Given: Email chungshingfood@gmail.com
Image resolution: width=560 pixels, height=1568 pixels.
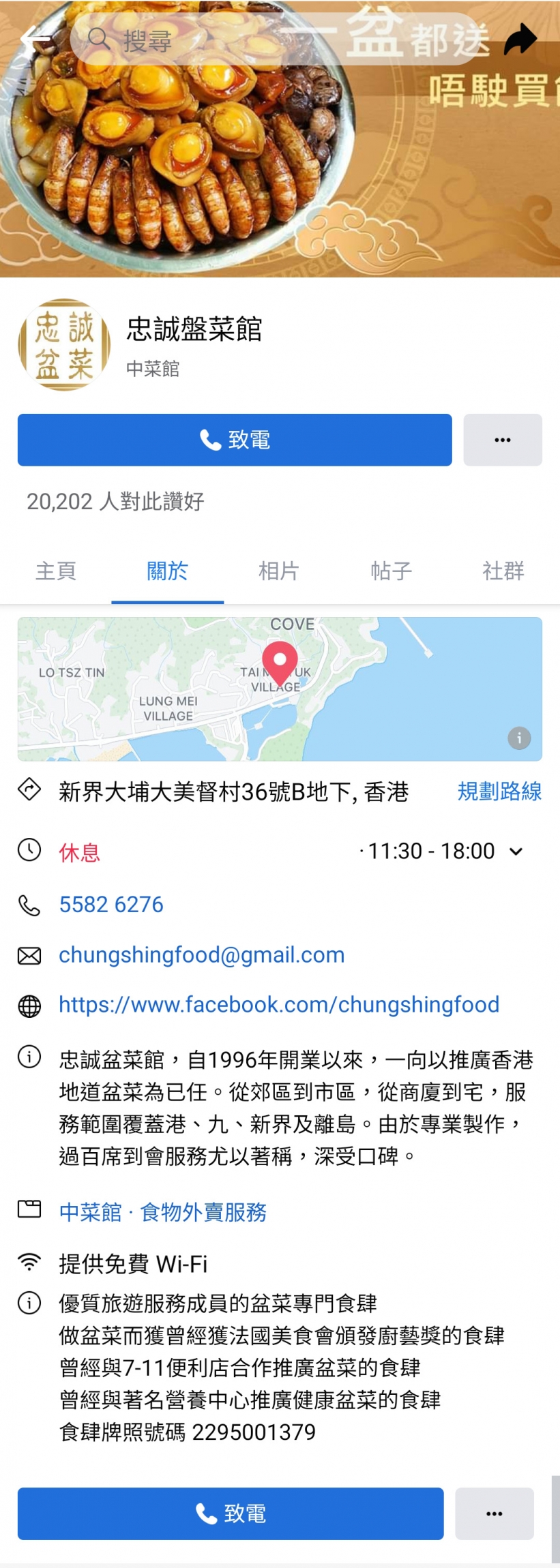Looking at the screenshot, I should (x=202, y=955).
